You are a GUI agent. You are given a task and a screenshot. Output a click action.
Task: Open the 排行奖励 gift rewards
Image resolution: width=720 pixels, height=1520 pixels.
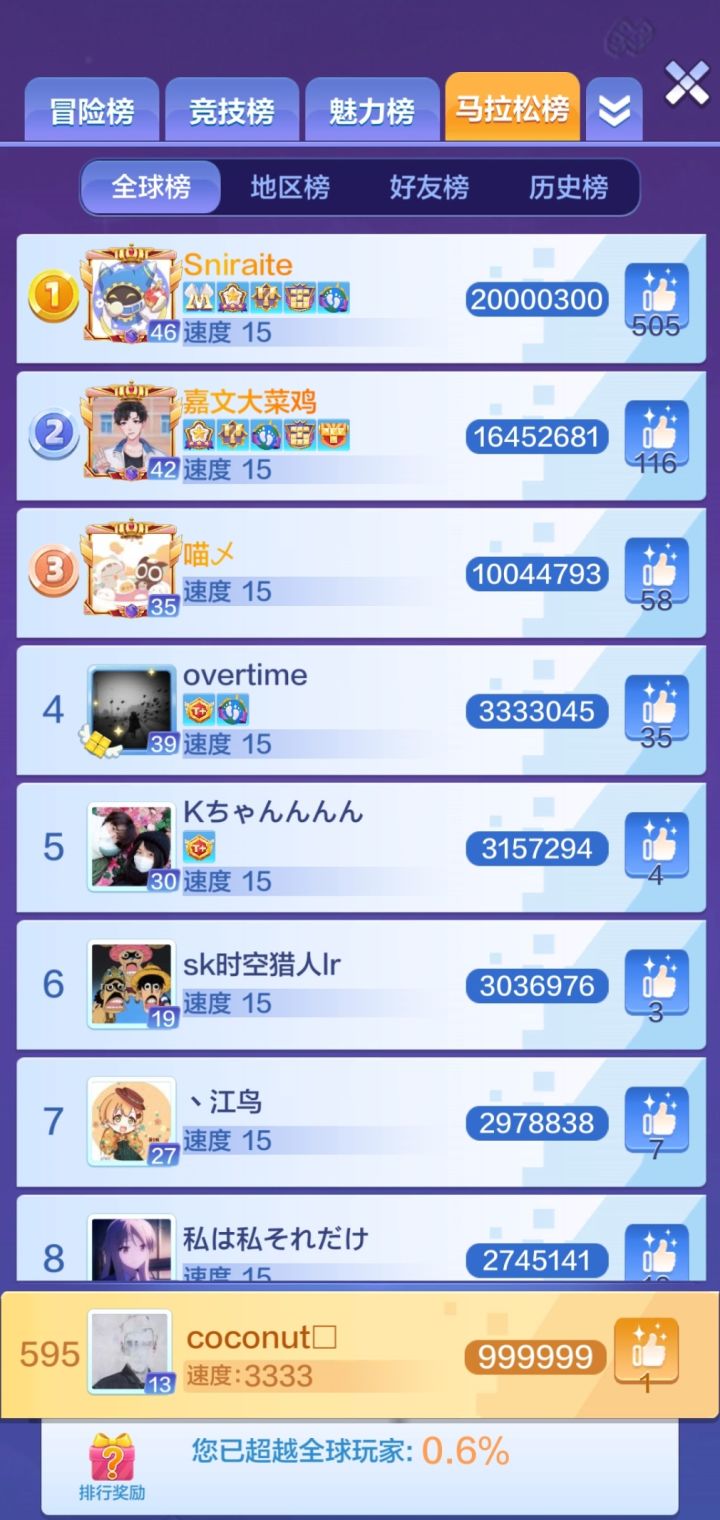tap(112, 1466)
